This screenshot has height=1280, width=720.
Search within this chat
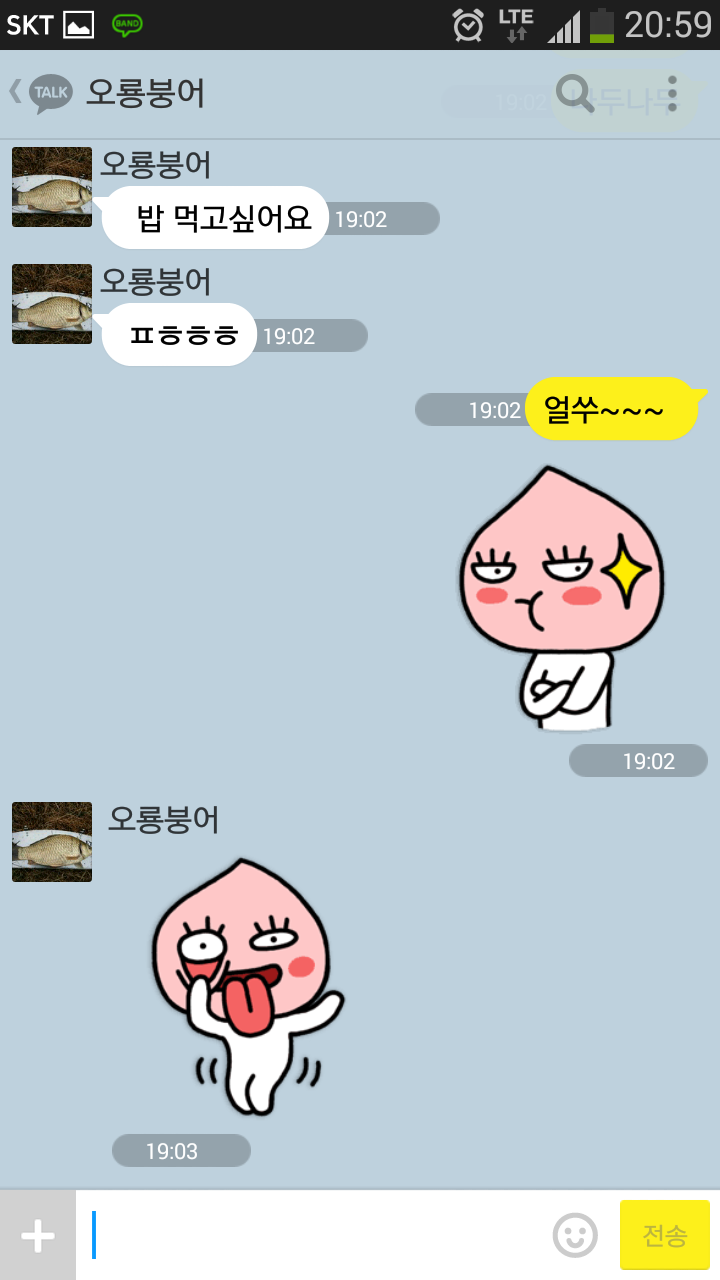575,94
